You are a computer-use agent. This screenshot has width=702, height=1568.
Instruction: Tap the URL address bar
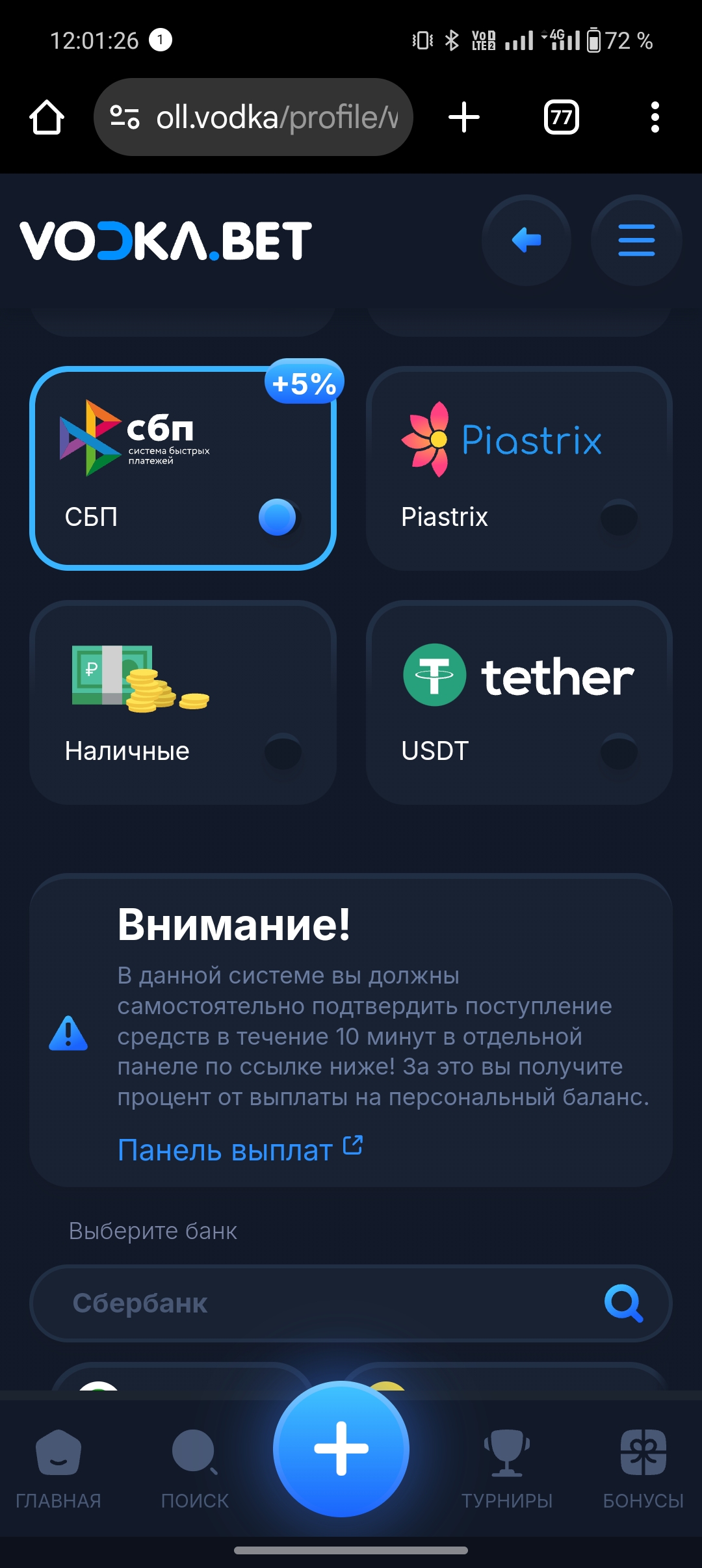click(253, 117)
